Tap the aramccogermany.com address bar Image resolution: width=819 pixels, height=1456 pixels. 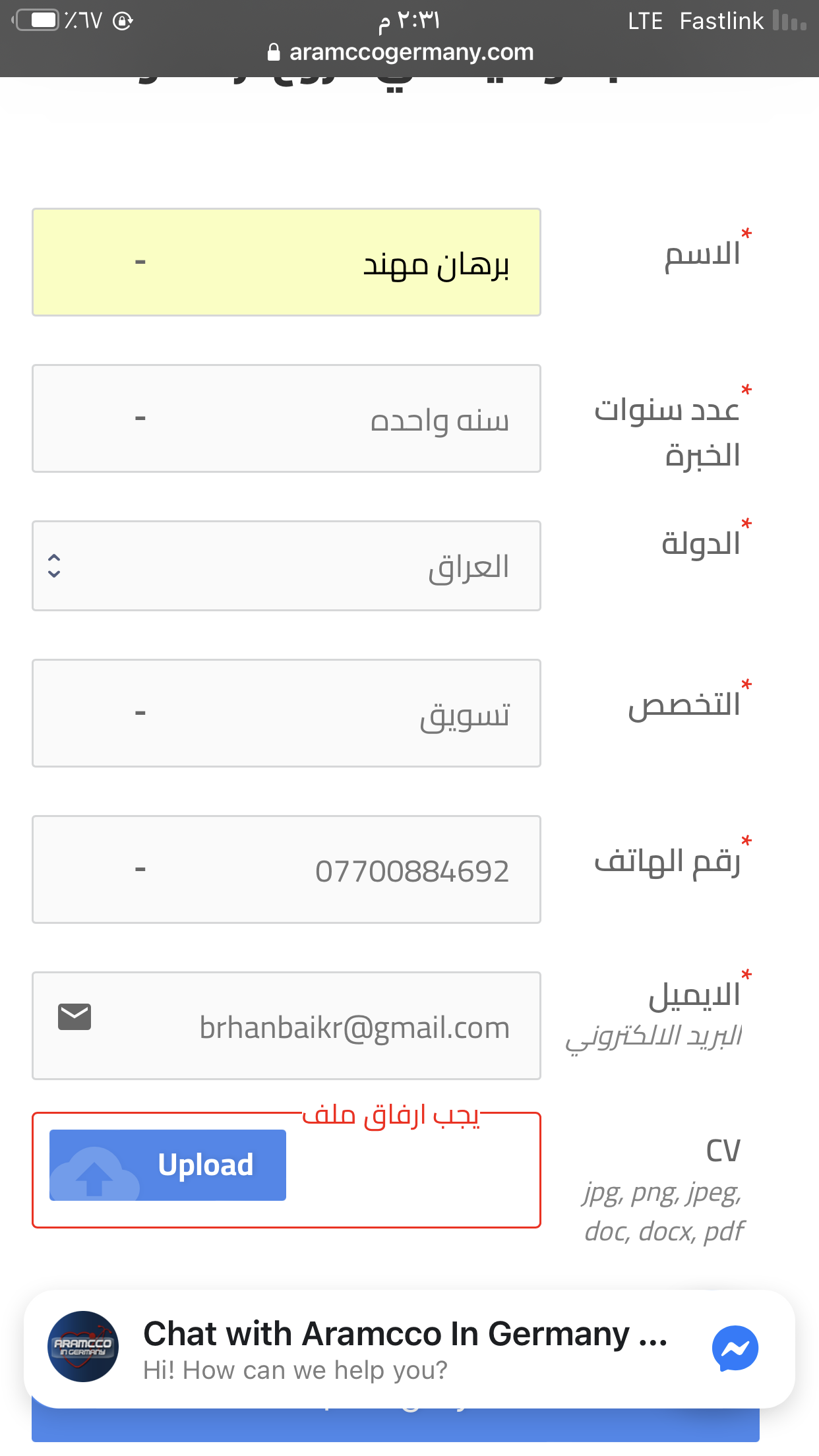point(401,52)
